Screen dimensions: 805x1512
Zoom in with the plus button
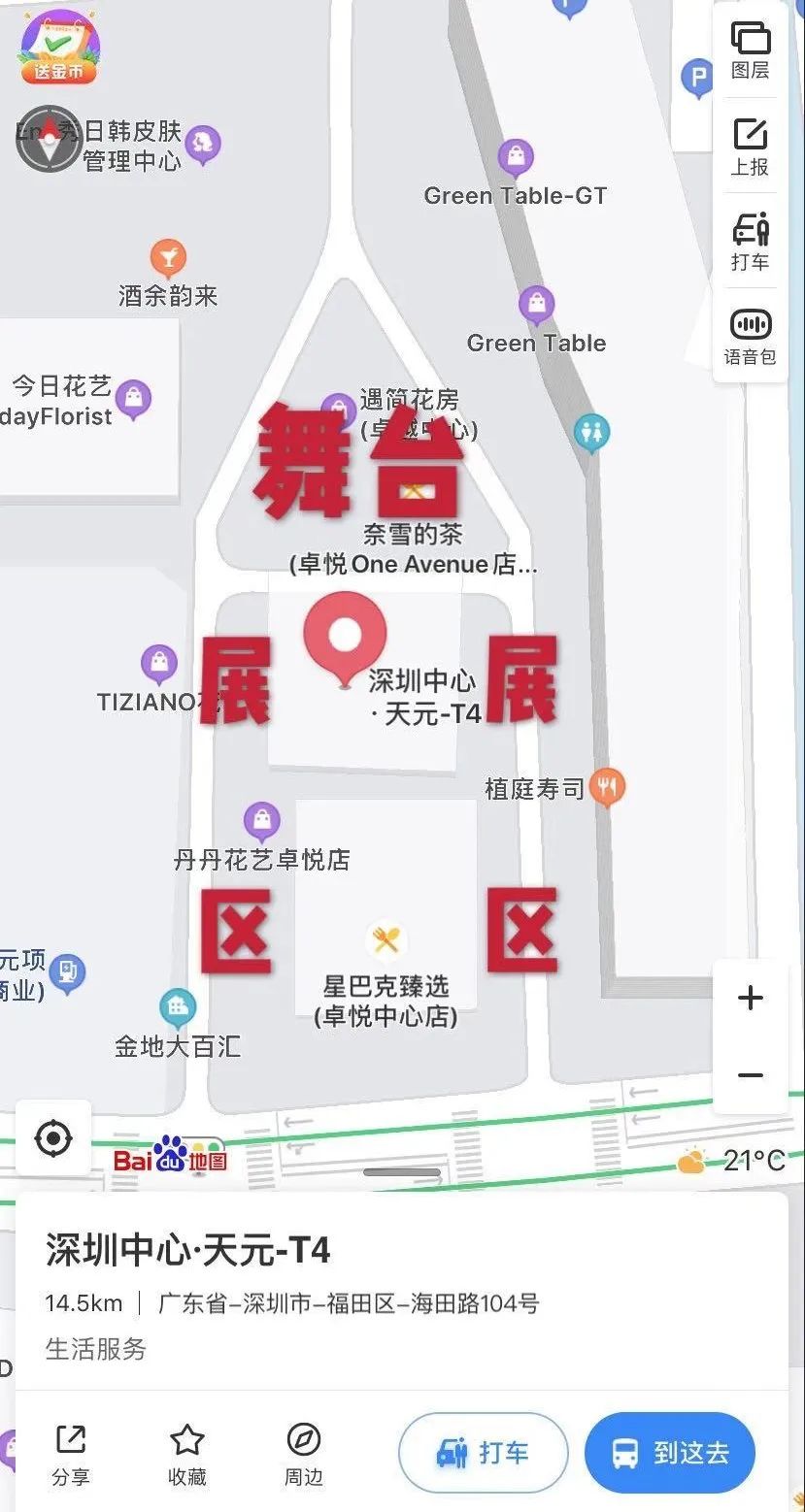750,998
